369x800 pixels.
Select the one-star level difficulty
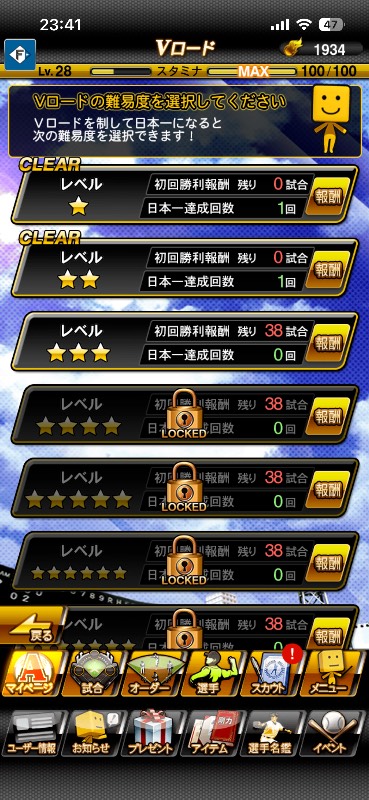[186, 196]
